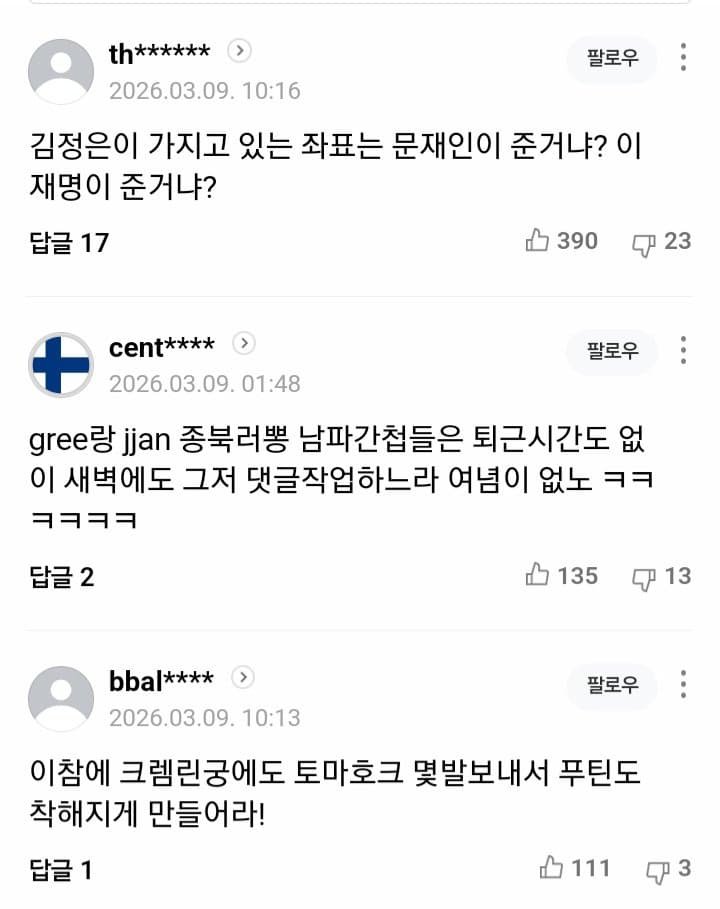
Task: View 17 replies under th****** comment
Action: pyautogui.click(x=69, y=242)
